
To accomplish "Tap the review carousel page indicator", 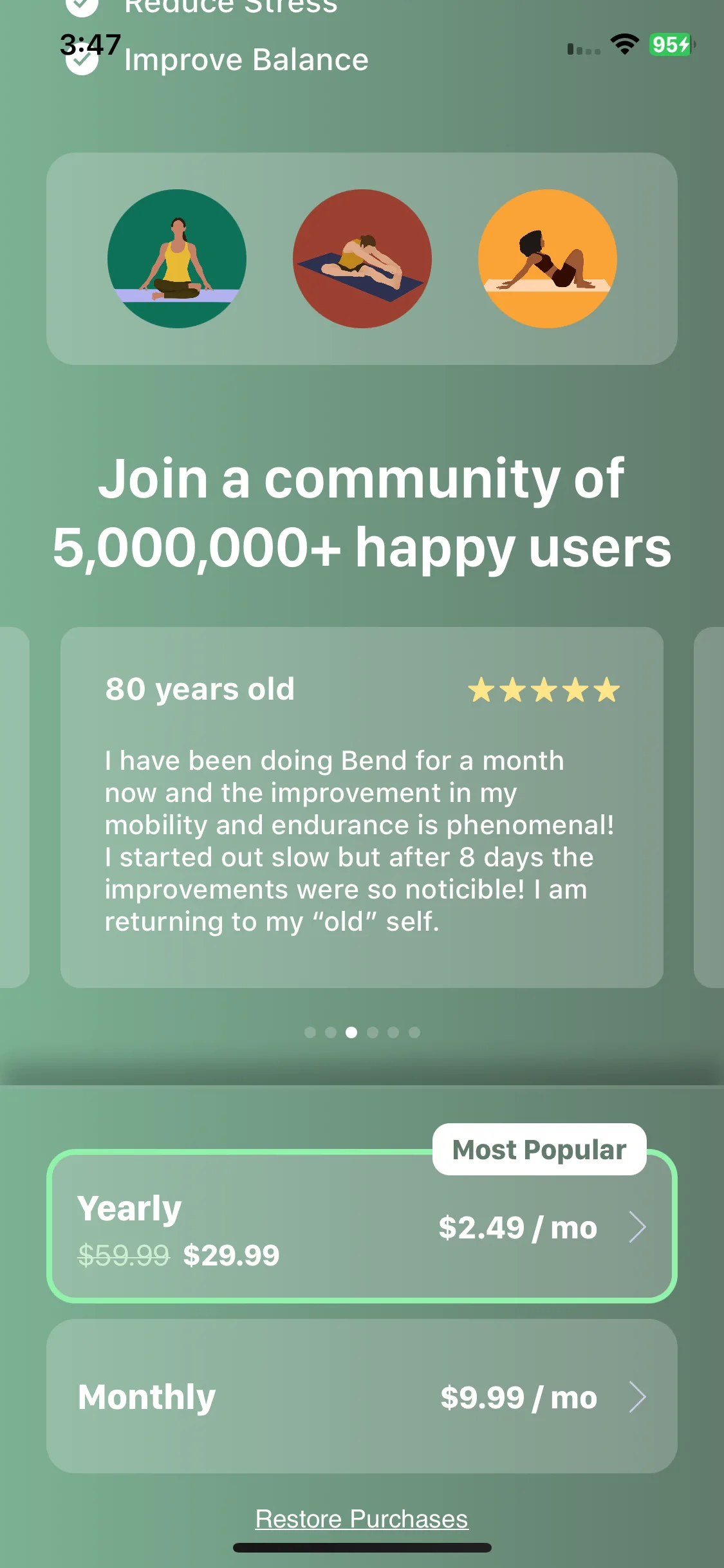I will pyautogui.click(x=362, y=1032).
